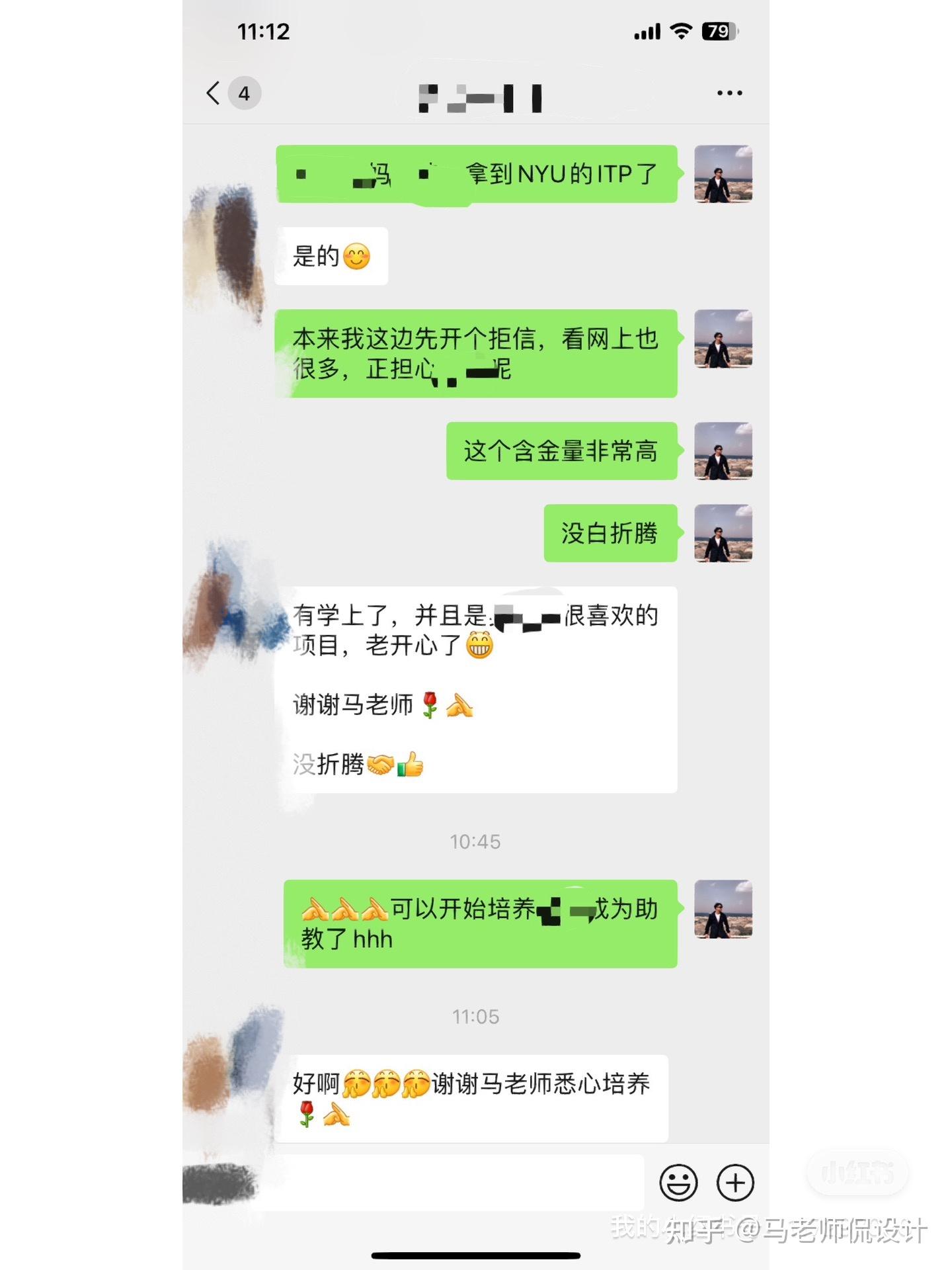Tap the chat title at the top
Viewport: 952px width, 1270px height.
[478, 96]
